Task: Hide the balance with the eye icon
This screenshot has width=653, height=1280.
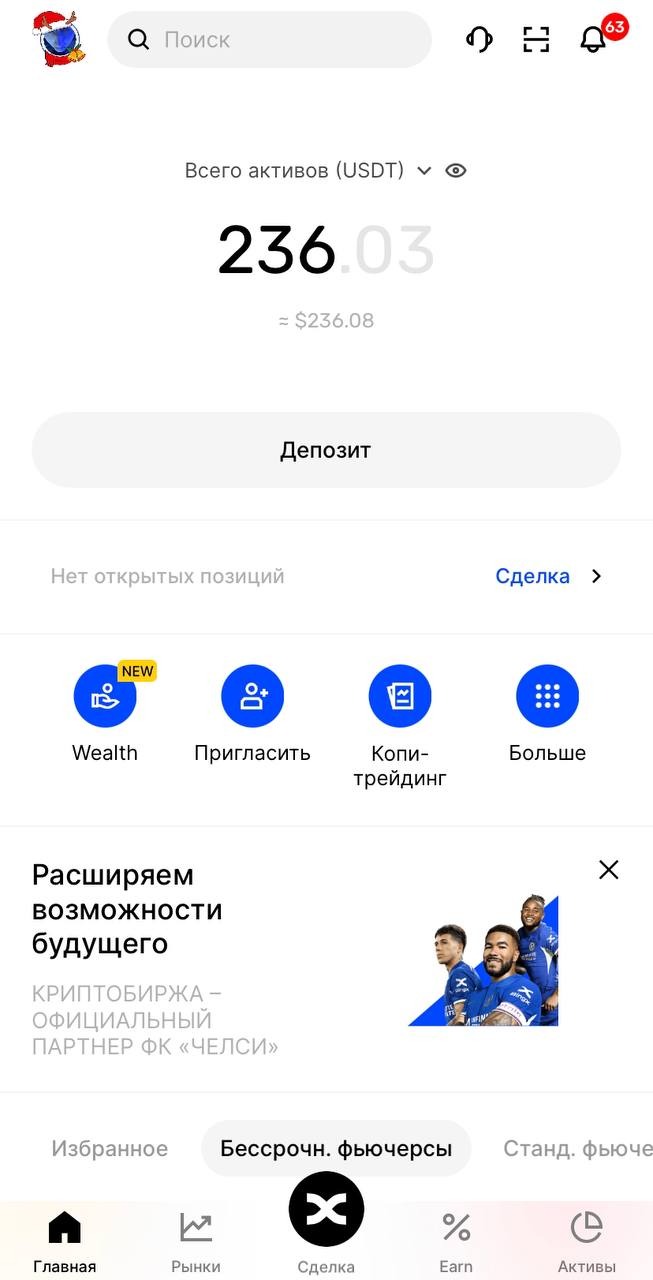Action: (456, 171)
